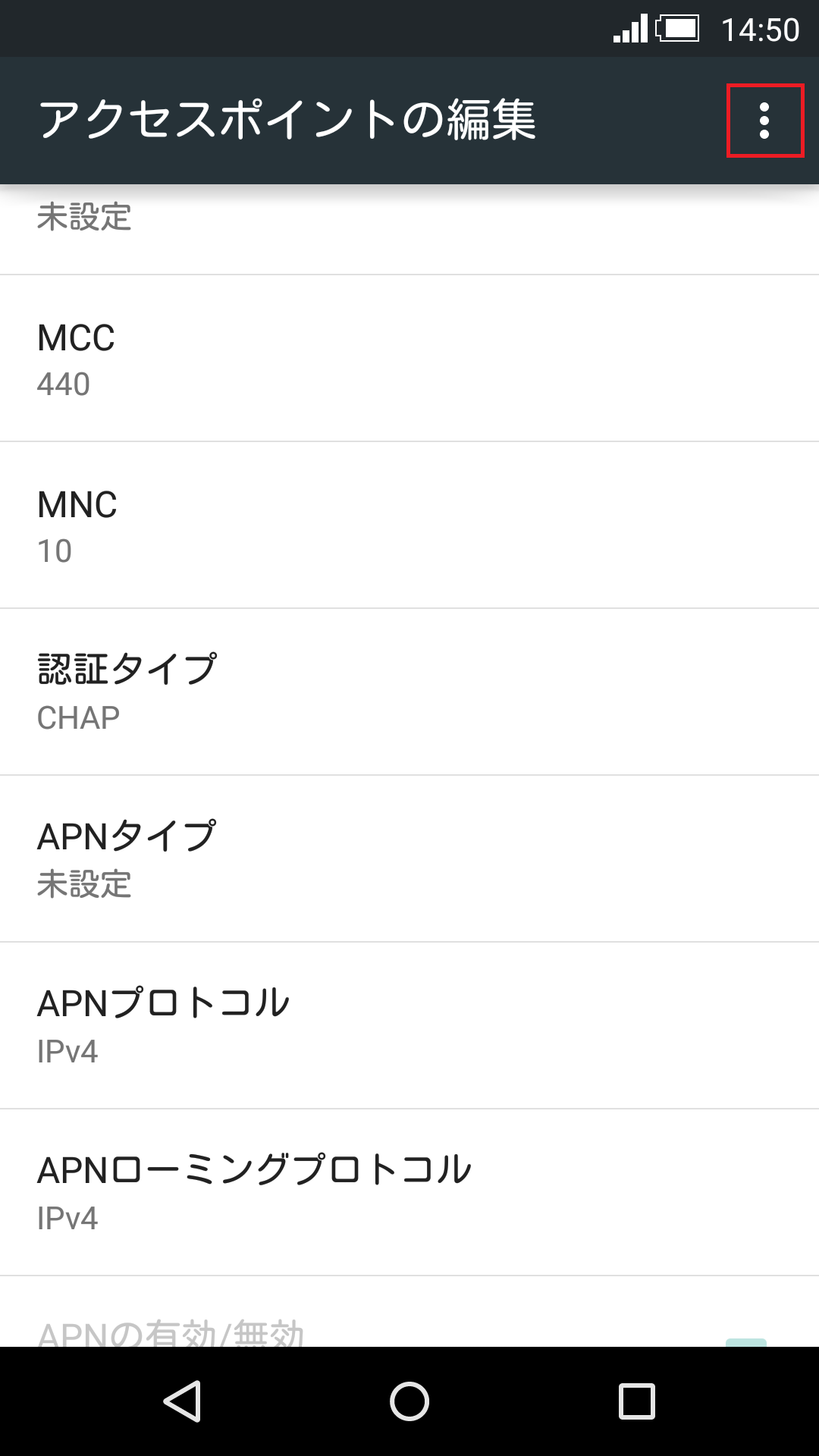The image size is (819, 1456).
Task: Select the CHAP value text
Action: point(78,718)
